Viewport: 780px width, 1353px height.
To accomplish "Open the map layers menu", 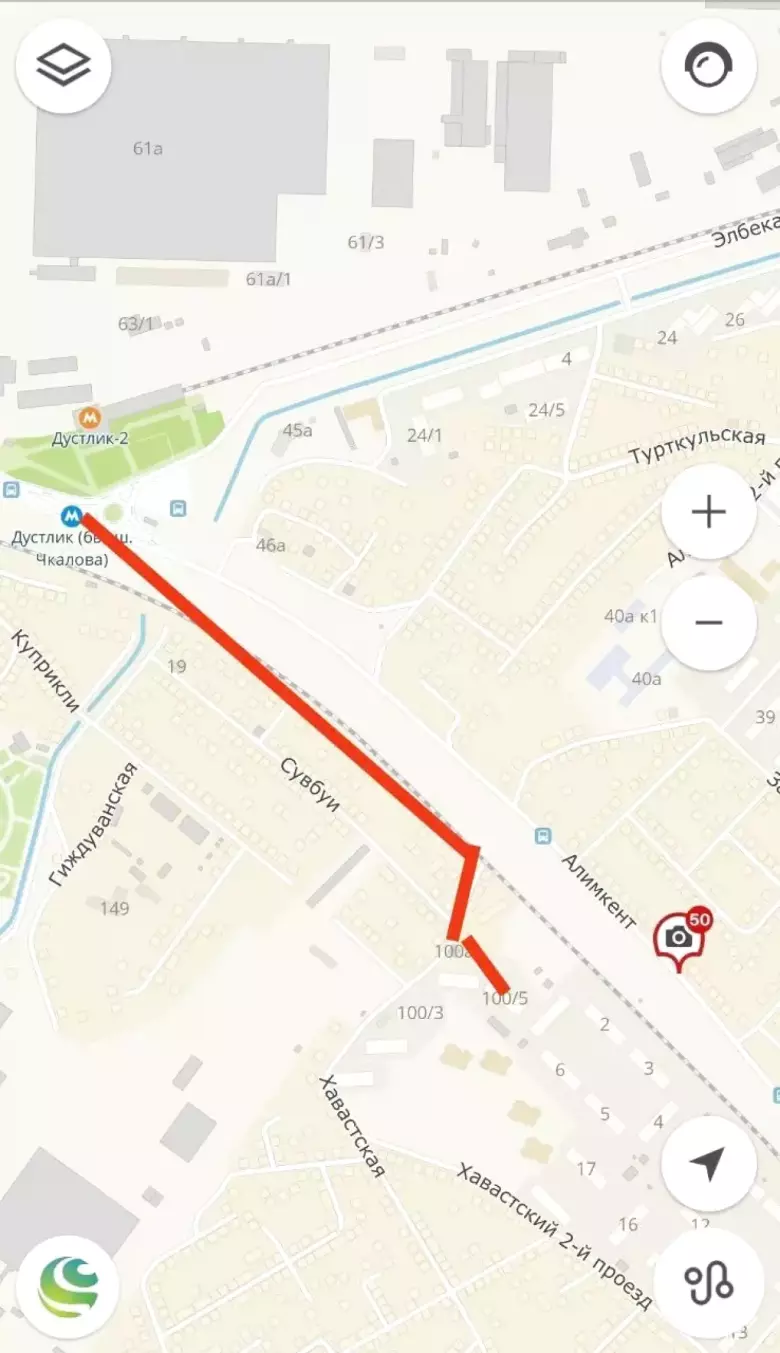I will 63,65.
